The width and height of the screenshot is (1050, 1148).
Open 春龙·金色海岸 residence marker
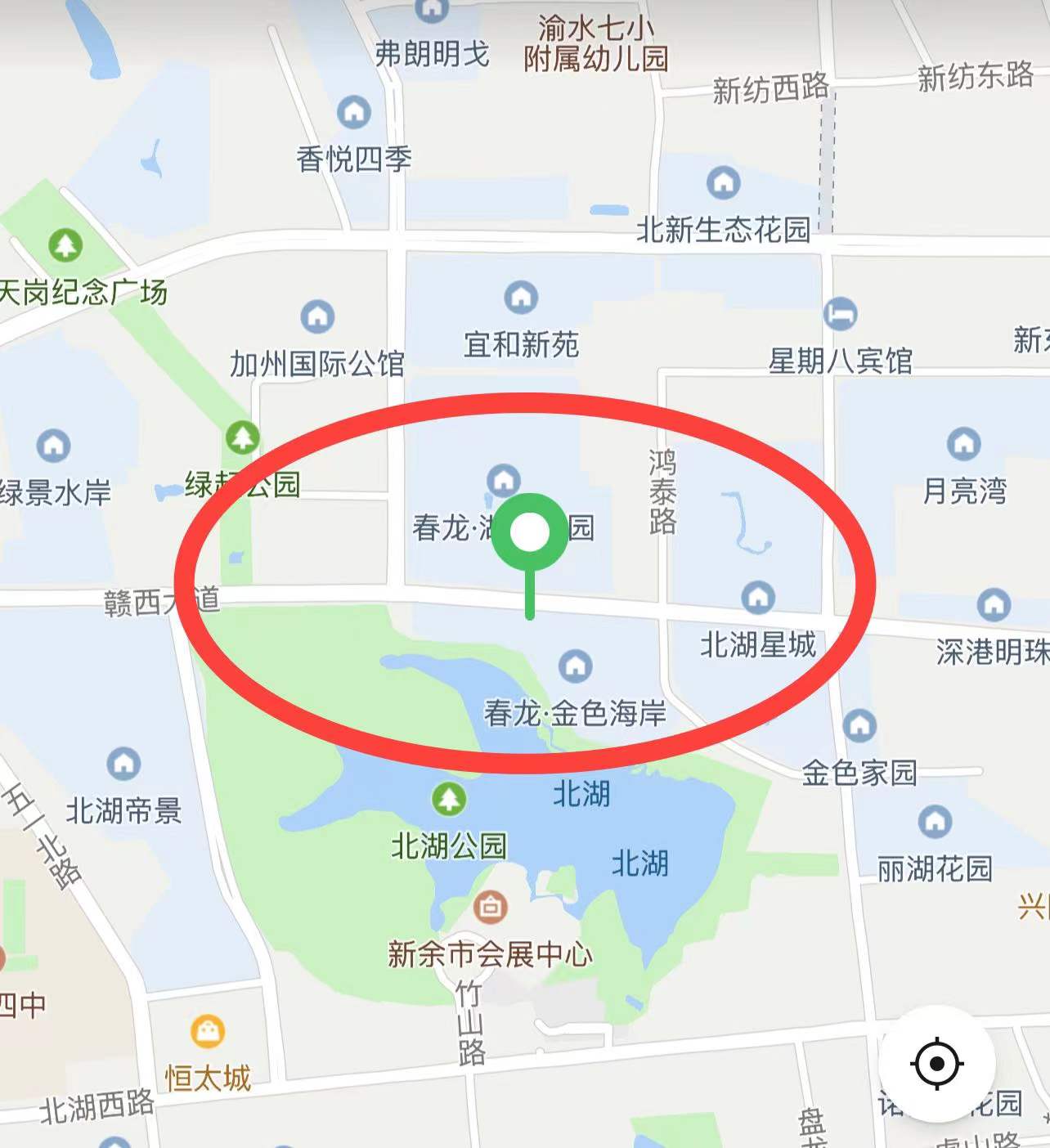(575, 666)
